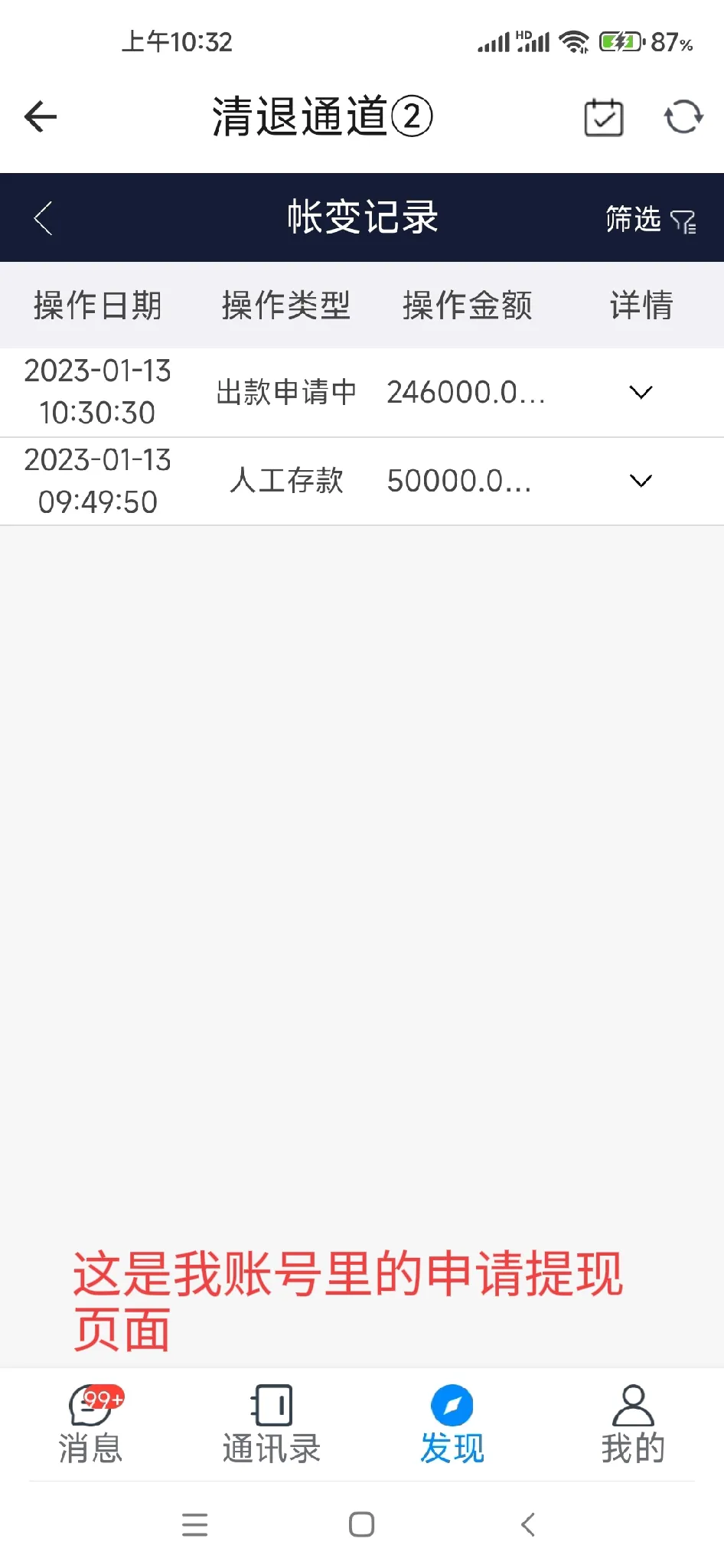
Task: Select the 发现 tab
Action: pos(452,1425)
